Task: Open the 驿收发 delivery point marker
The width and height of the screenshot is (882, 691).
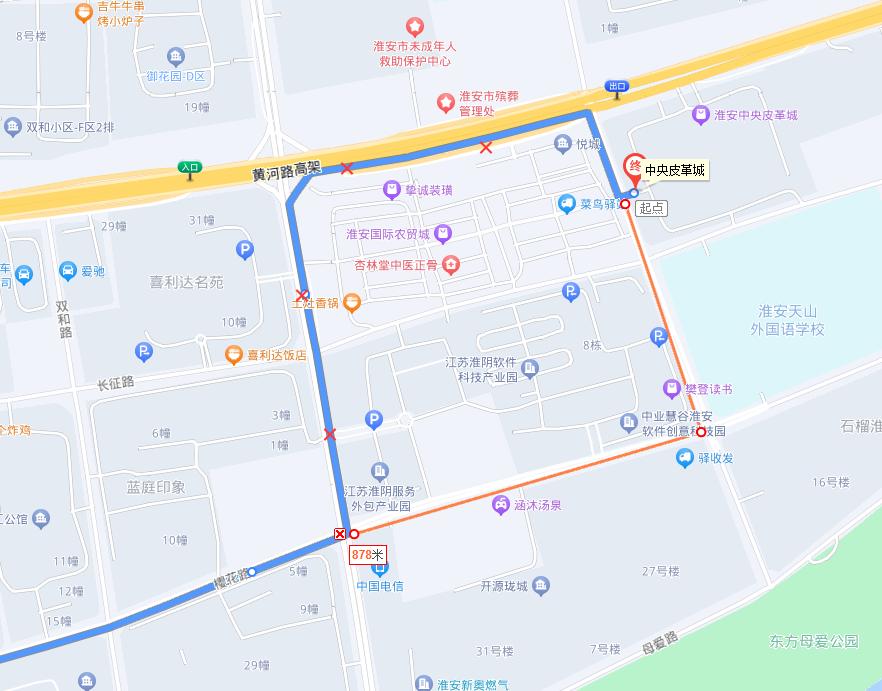Action: pos(685,458)
